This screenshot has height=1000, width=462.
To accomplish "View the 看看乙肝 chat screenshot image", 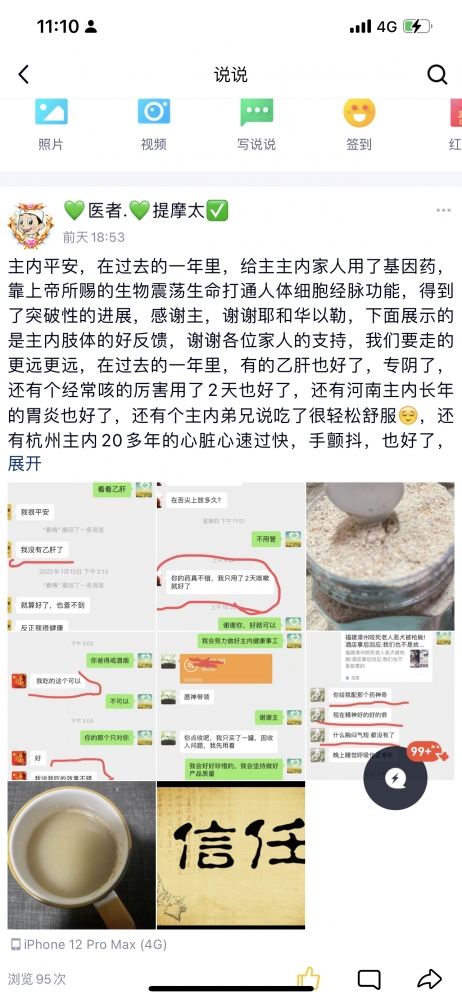I will coord(82,556).
